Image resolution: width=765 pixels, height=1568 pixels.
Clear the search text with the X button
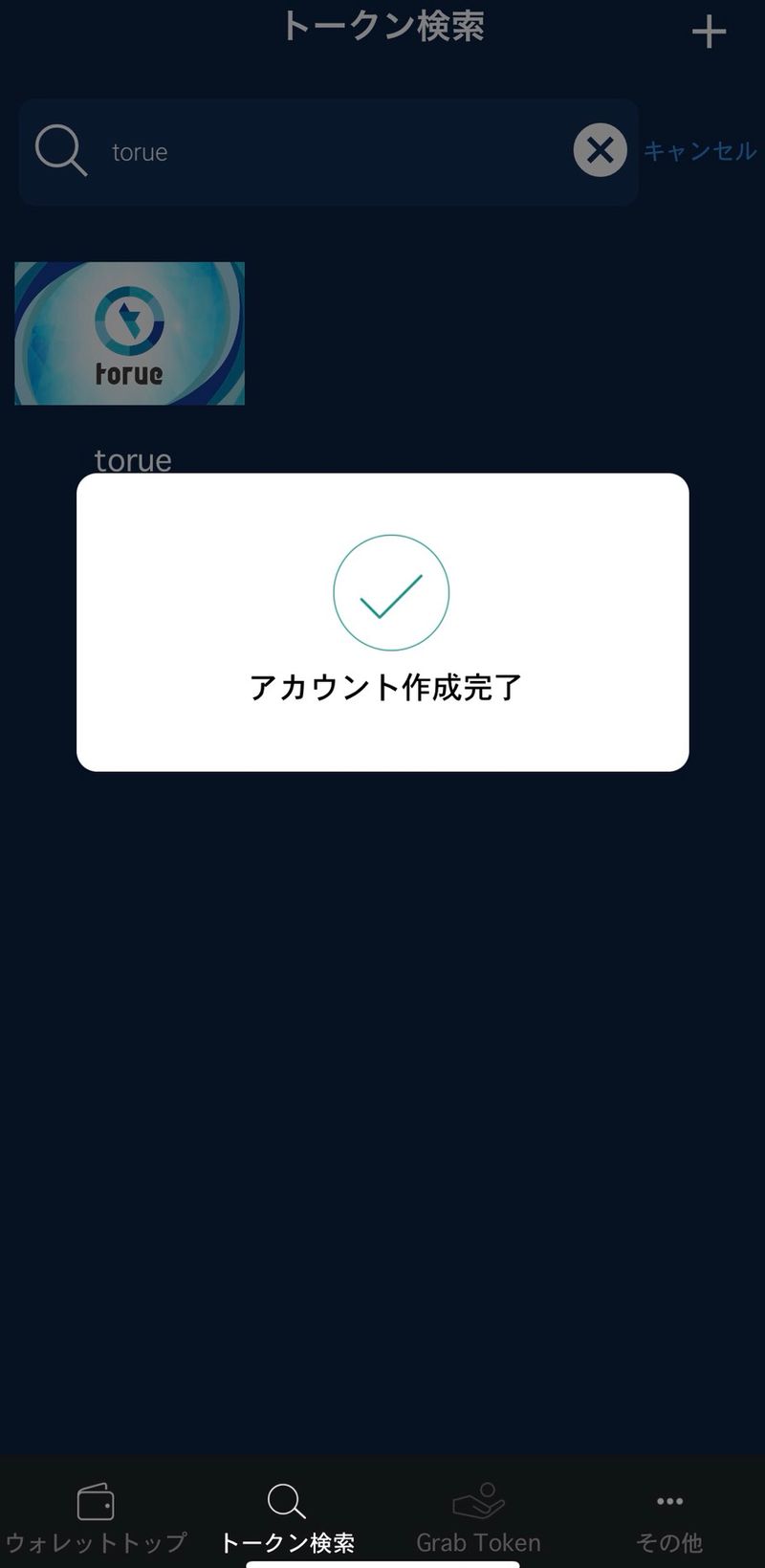[x=600, y=150]
